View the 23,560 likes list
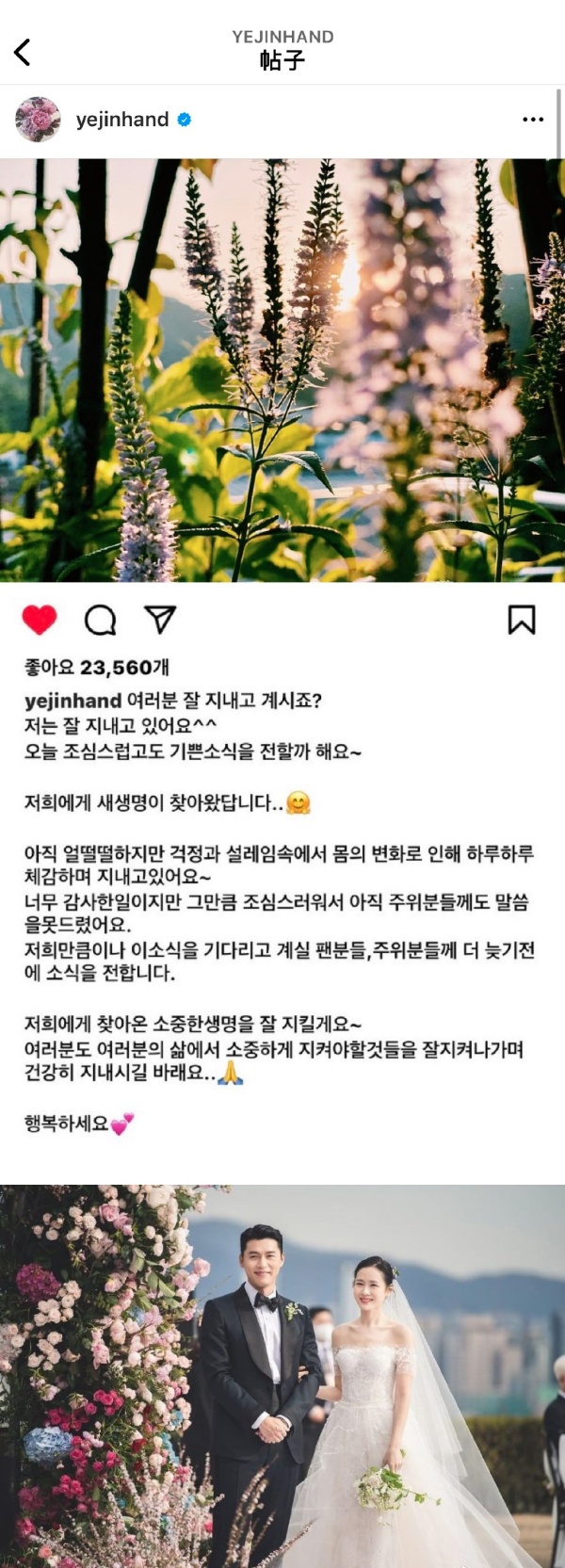 (96, 668)
